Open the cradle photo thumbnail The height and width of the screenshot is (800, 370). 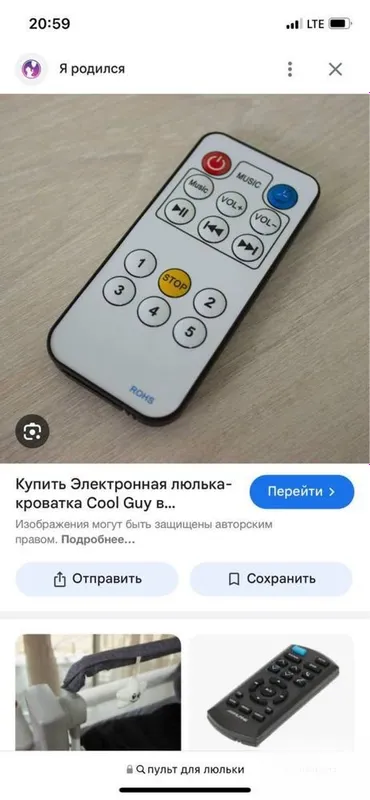tap(98, 692)
